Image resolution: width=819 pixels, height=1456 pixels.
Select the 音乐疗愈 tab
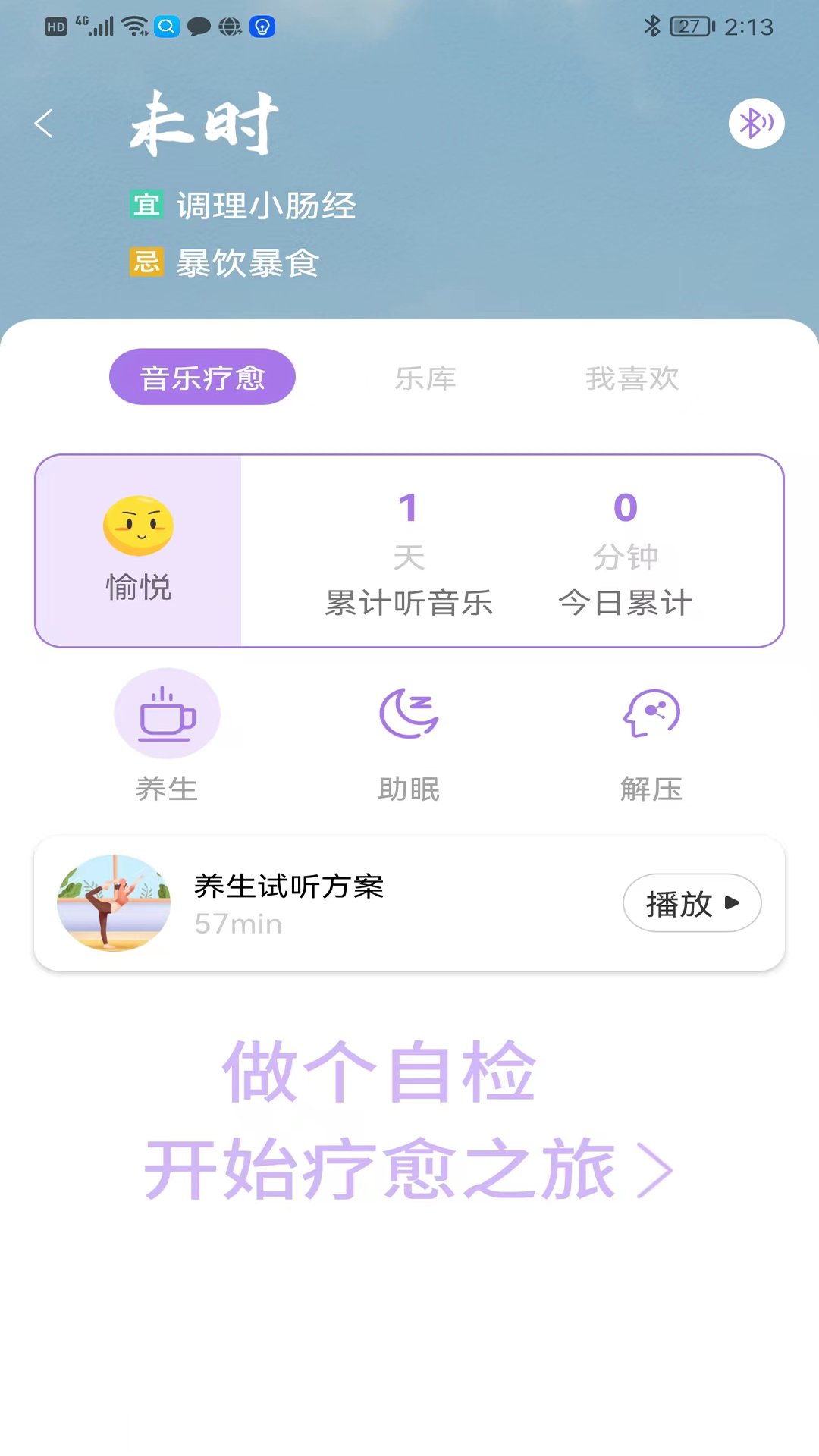[202, 376]
